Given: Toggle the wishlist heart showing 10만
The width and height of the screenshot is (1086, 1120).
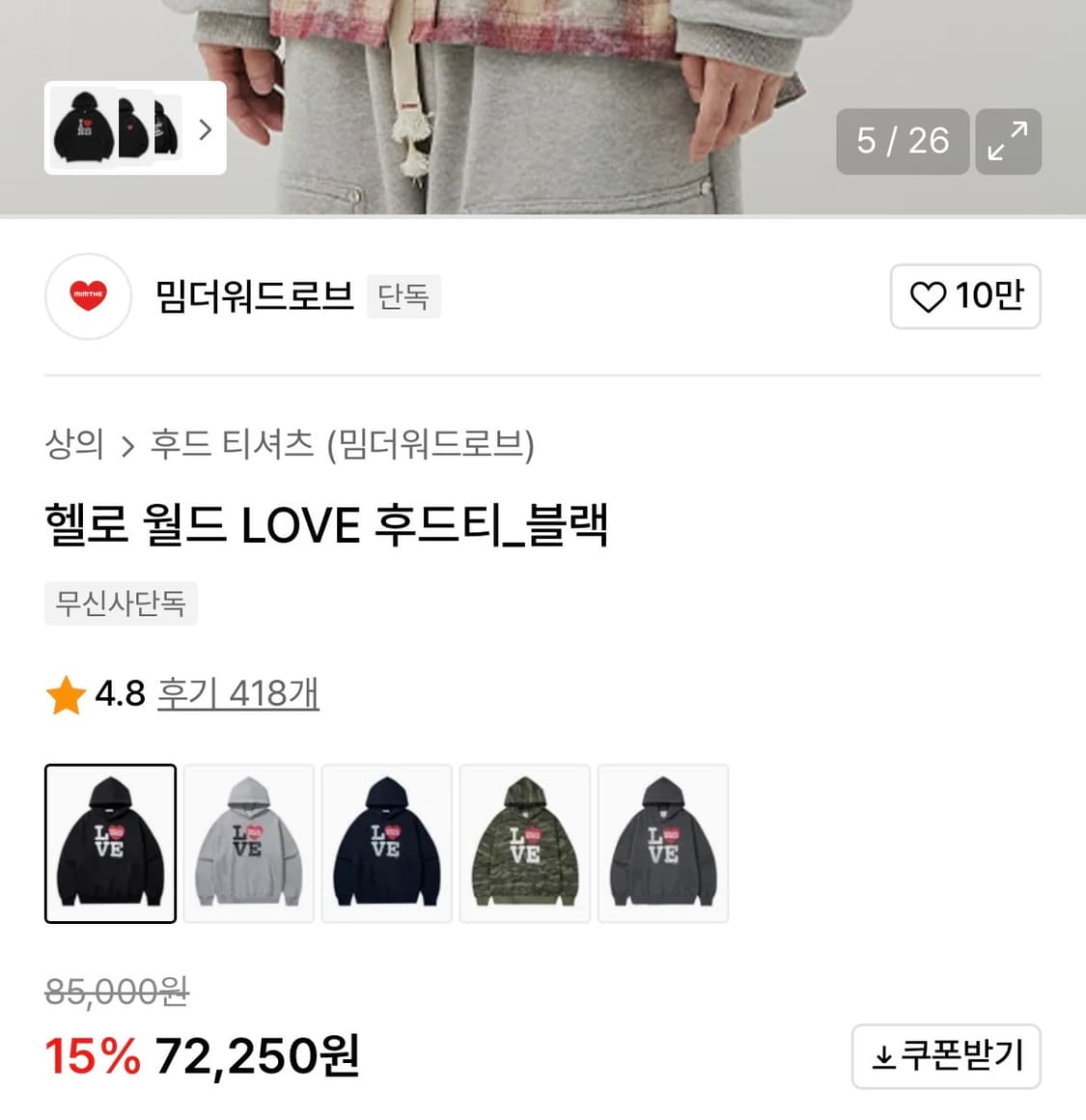Looking at the screenshot, I should (x=964, y=298).
